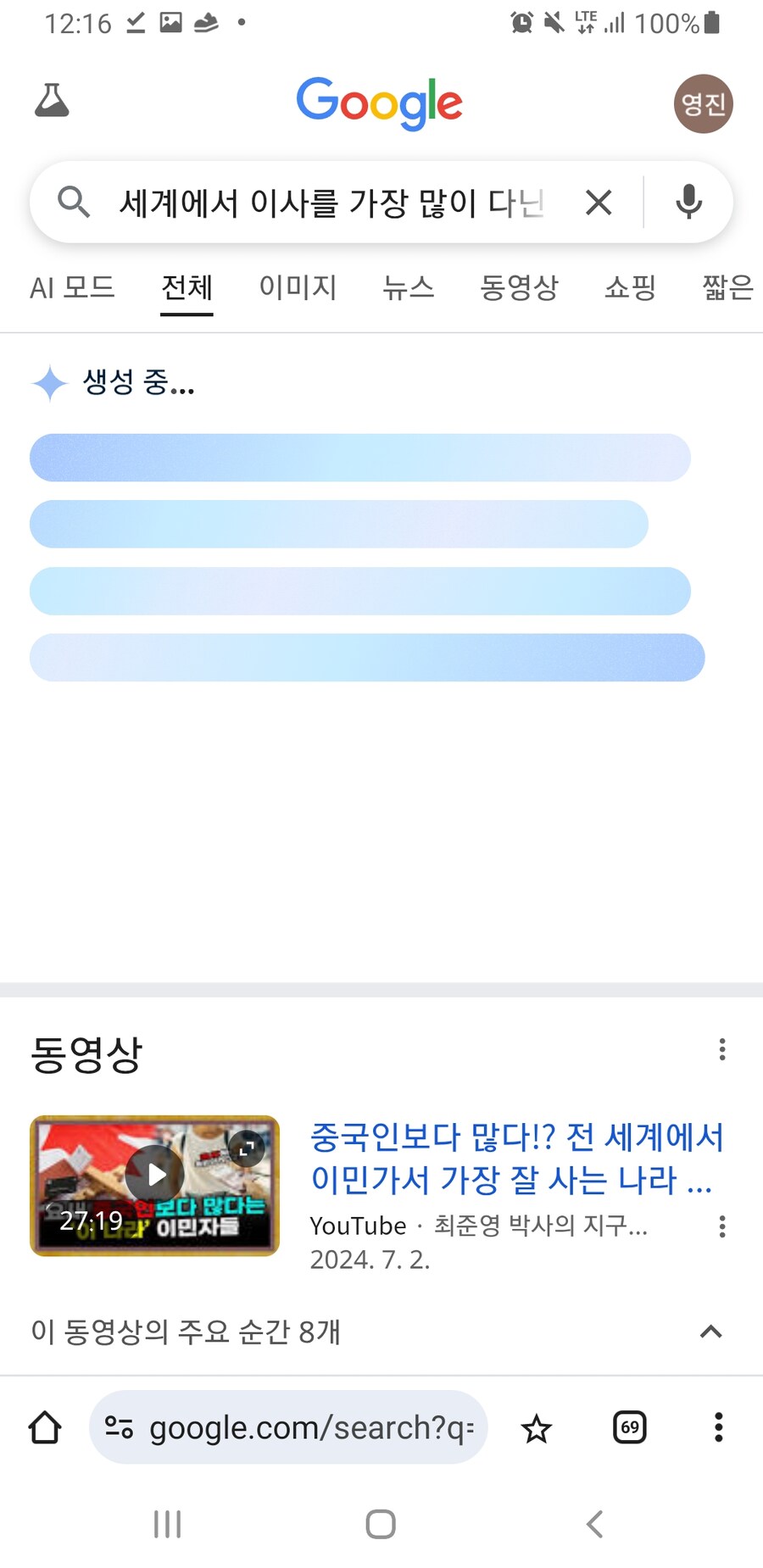The width and height of the screenshot is (763, 1568).
Task: Switch to the 동영상 tab
Action: point(519,287)
